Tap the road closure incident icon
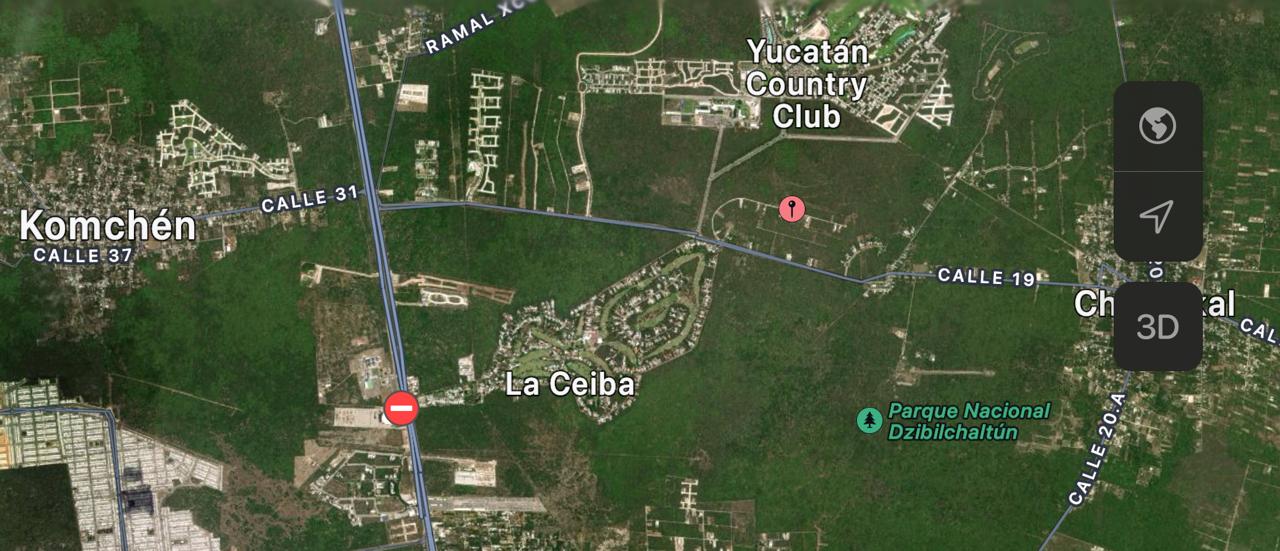This screenshot has width=1280, height=551. pos(401,408)
